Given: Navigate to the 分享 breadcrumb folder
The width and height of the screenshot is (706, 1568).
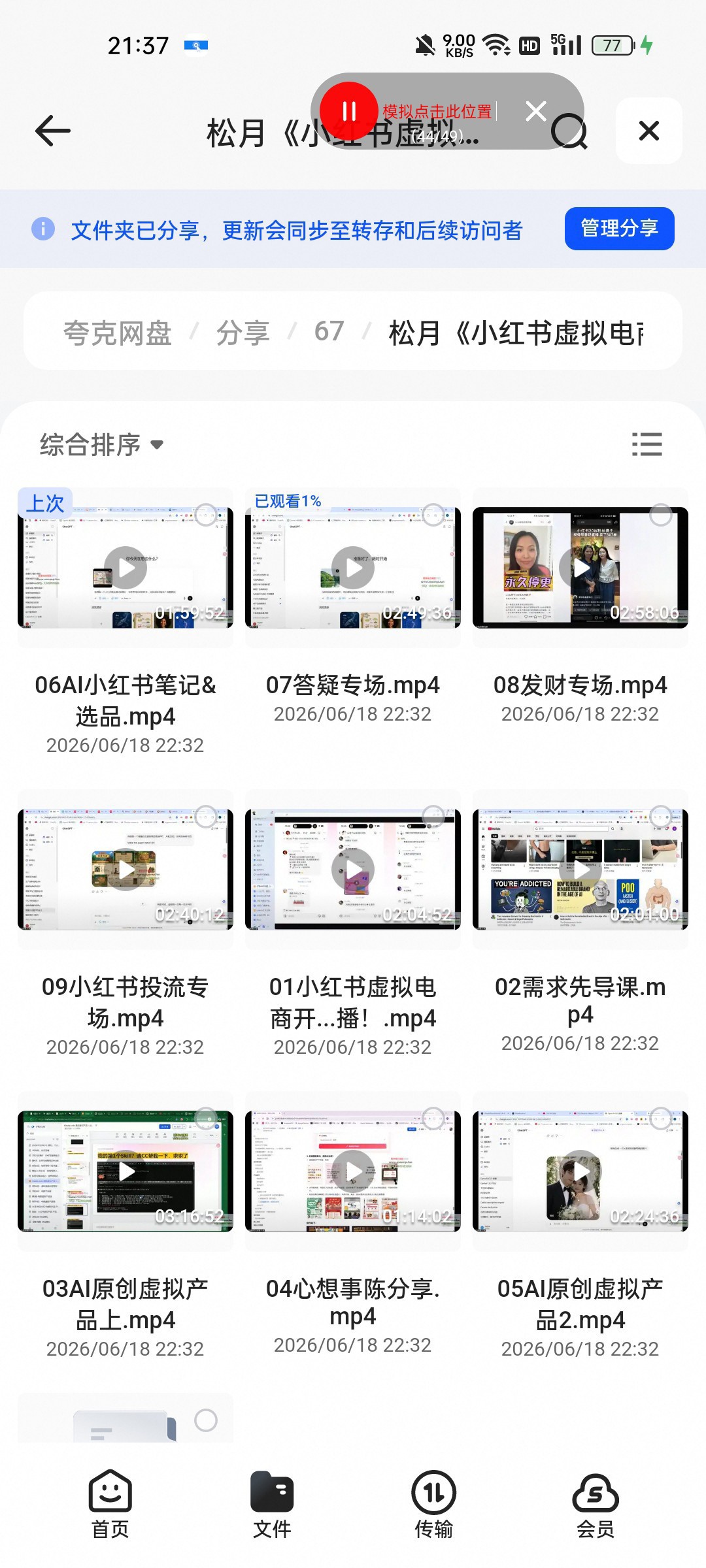Looking at the screenshot, I should click(x=243, y=333).
